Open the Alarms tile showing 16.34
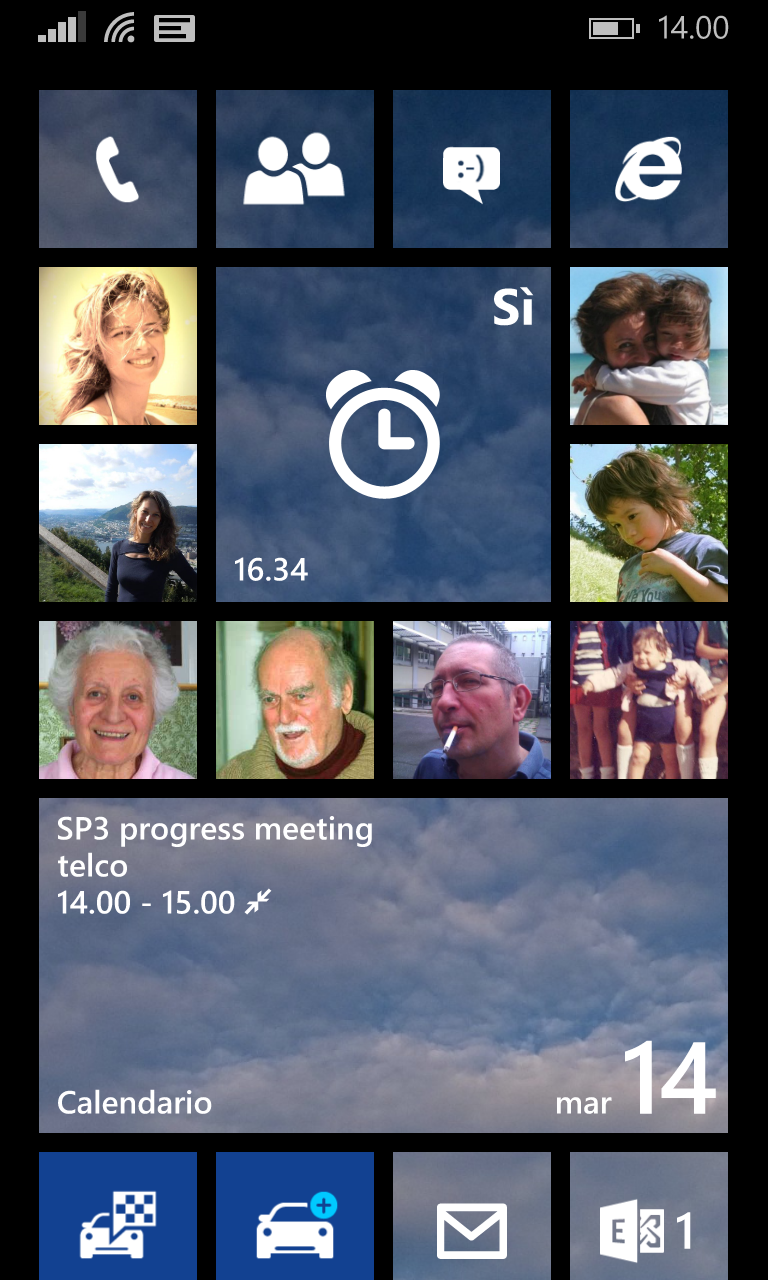 [383, 434]
